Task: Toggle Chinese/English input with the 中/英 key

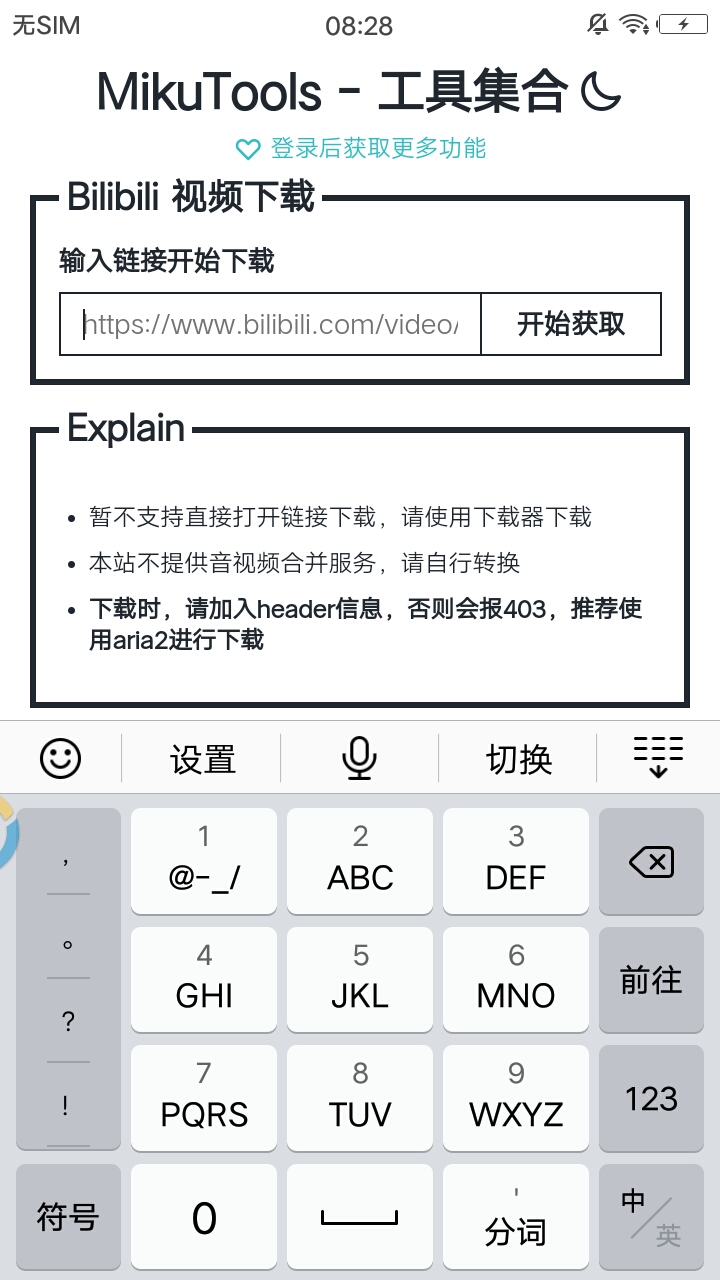Action: point(651,1216)
